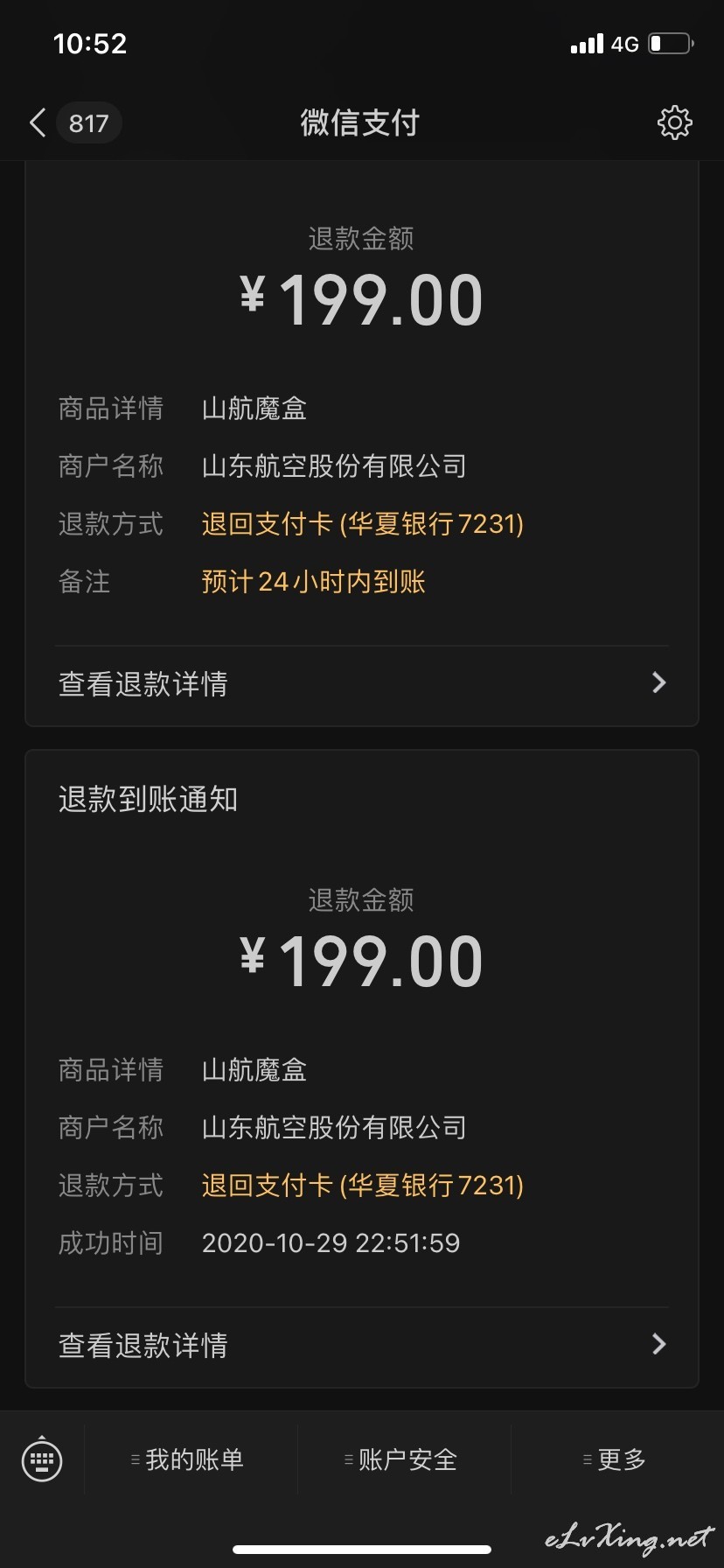Switch to keyboard input mode
Image resolution: width=724 pixels, height=1568 pixels.
click(x=42, y=1459)
